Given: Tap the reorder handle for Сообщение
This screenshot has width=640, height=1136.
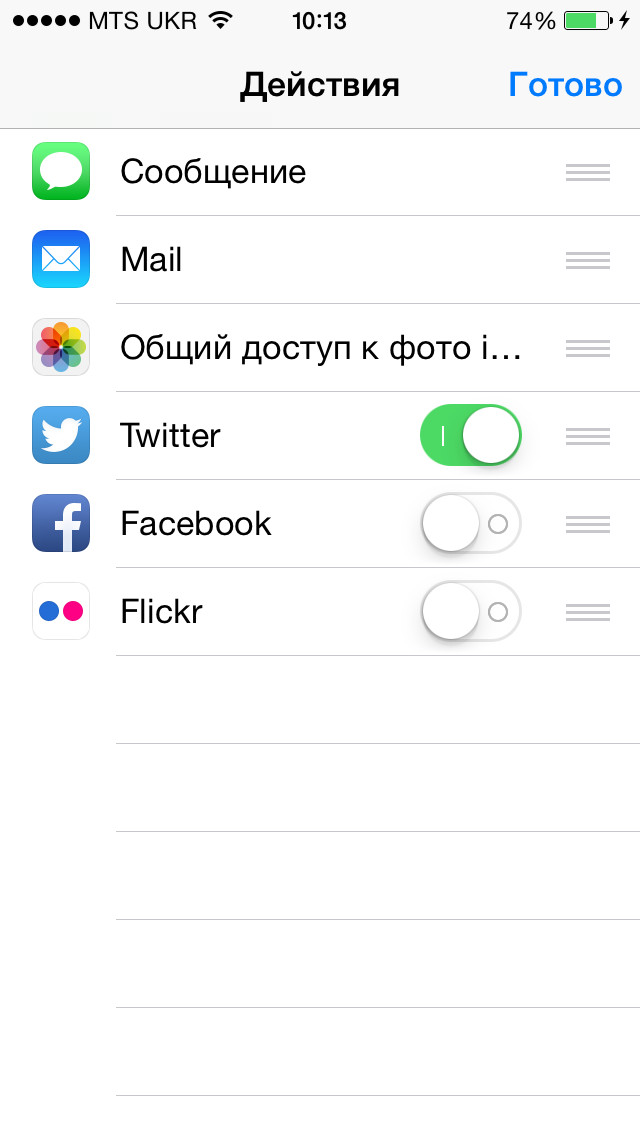Looking at the screenshot, I should coord(588,172).
